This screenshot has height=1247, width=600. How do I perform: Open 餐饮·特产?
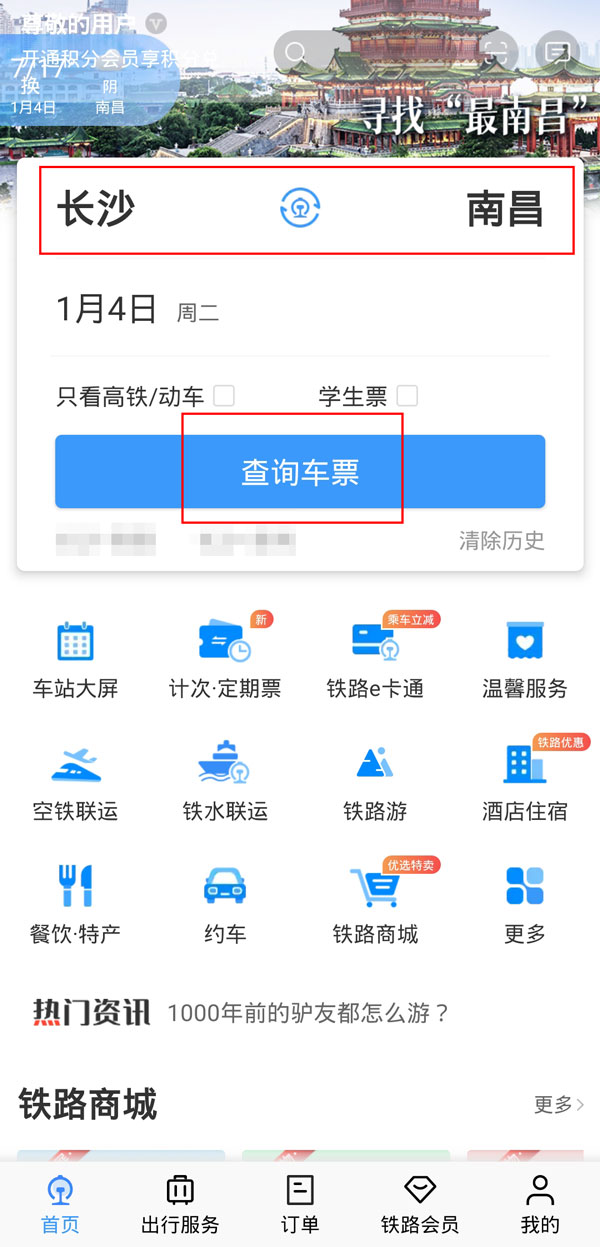(76, 903)
